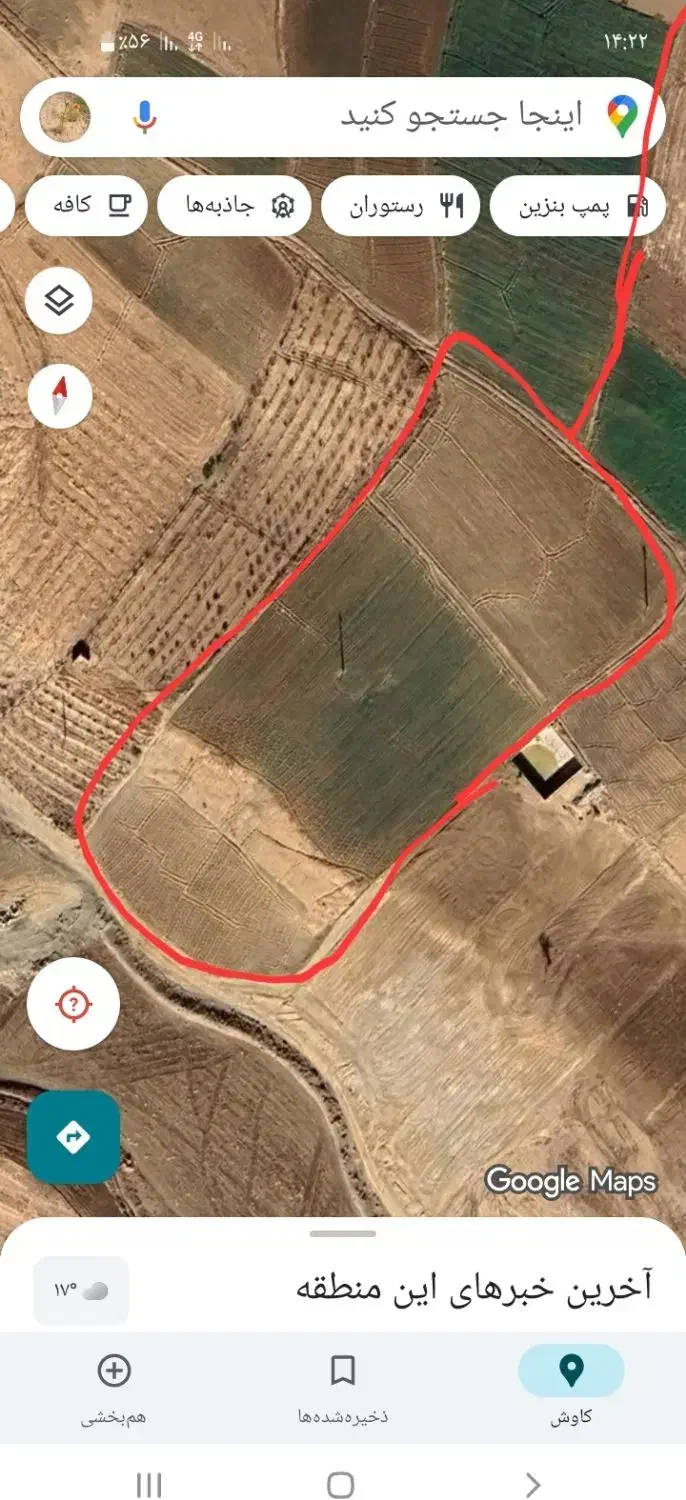Filter the map by "جاذبه‌ها"

pos(234,207)
